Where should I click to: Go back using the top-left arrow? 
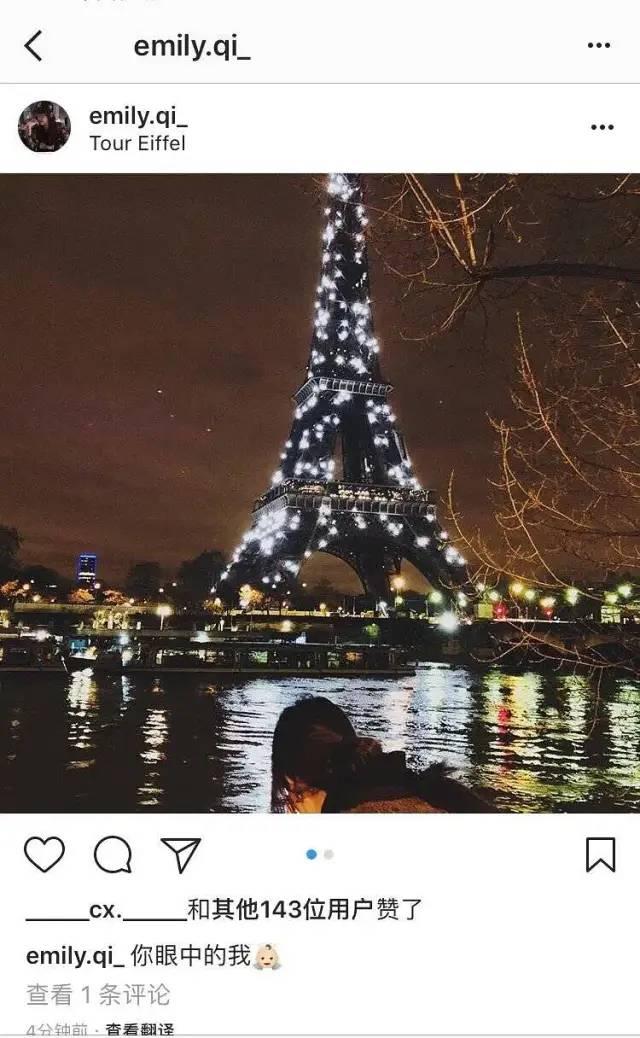click(x=33, y=46)
